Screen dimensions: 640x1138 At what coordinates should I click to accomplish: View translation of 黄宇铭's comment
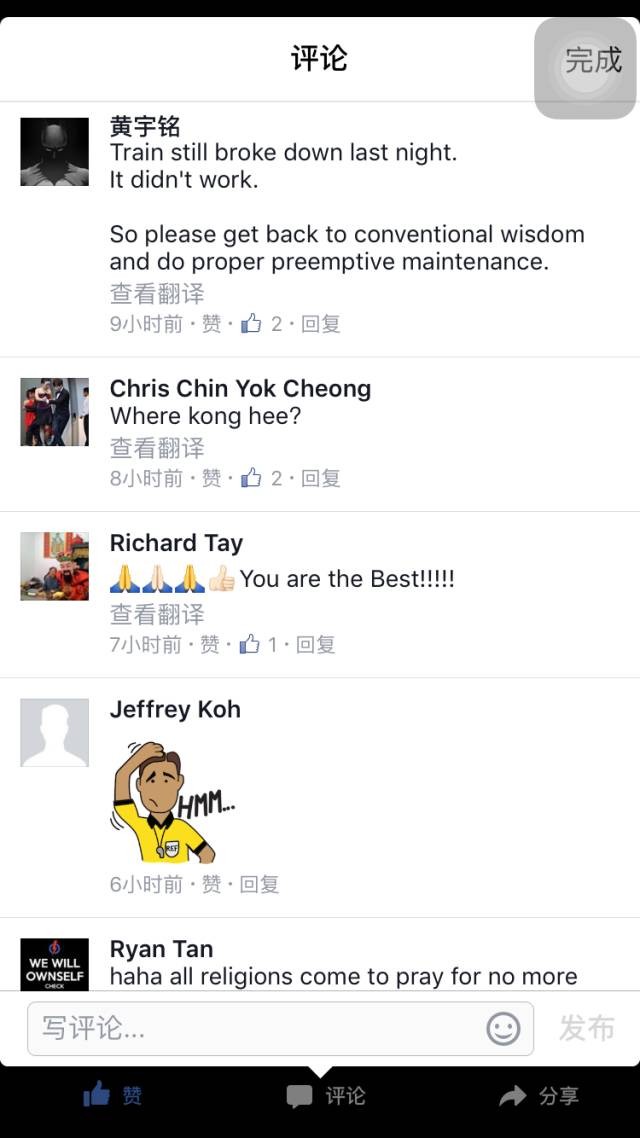point(157,293)
